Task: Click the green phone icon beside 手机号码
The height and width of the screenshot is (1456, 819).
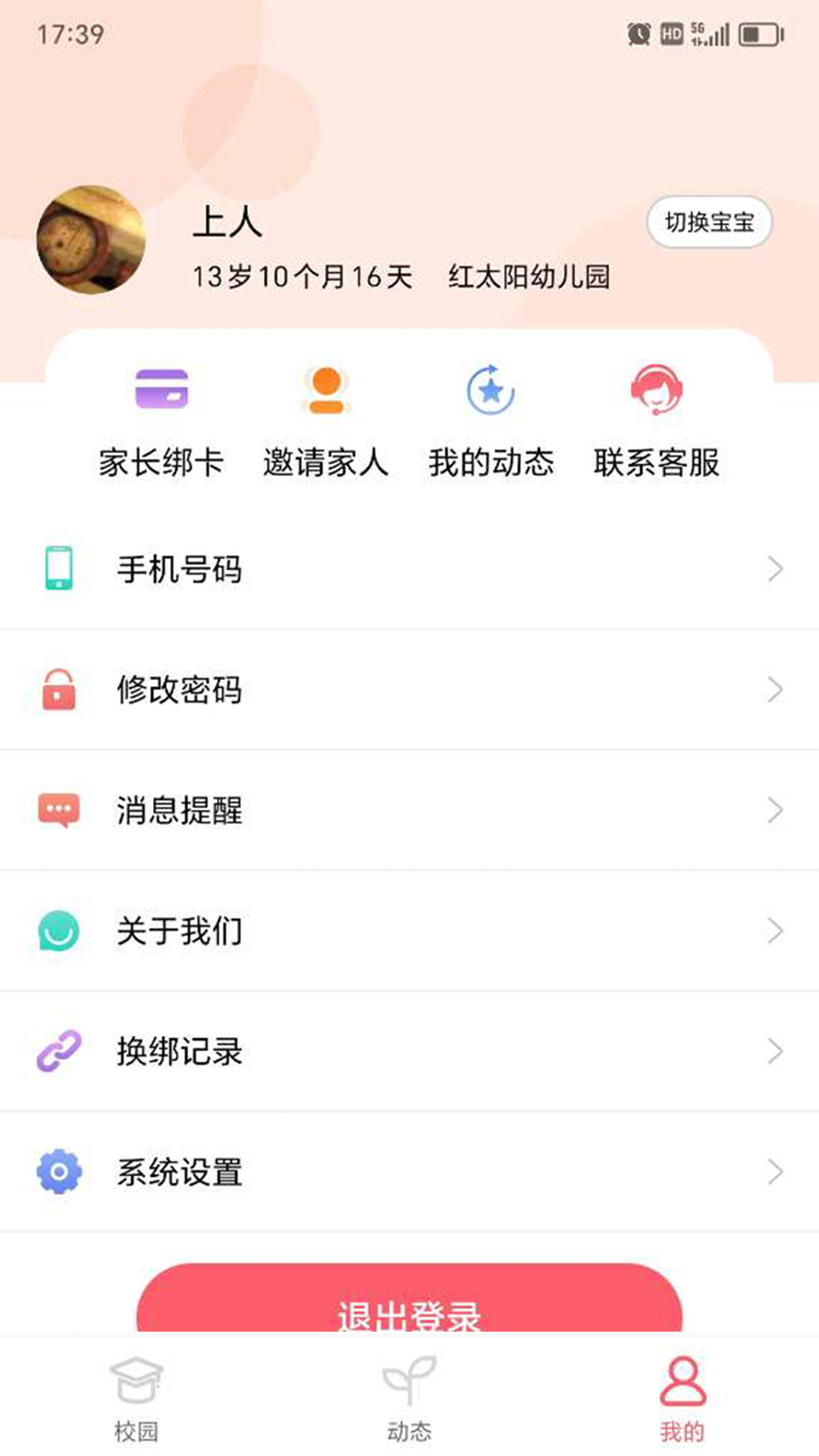Action: point(58,568)
